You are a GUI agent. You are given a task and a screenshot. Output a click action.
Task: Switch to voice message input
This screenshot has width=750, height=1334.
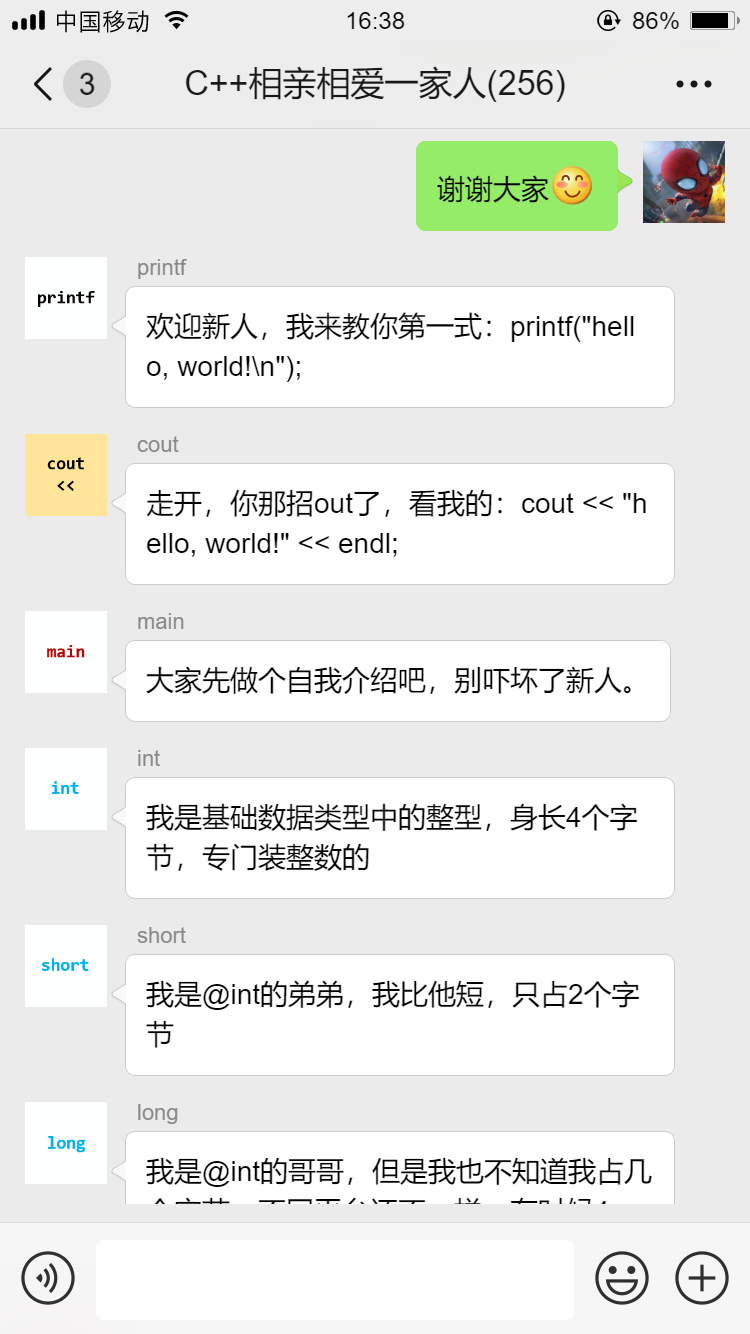[x=48, y=1278]
